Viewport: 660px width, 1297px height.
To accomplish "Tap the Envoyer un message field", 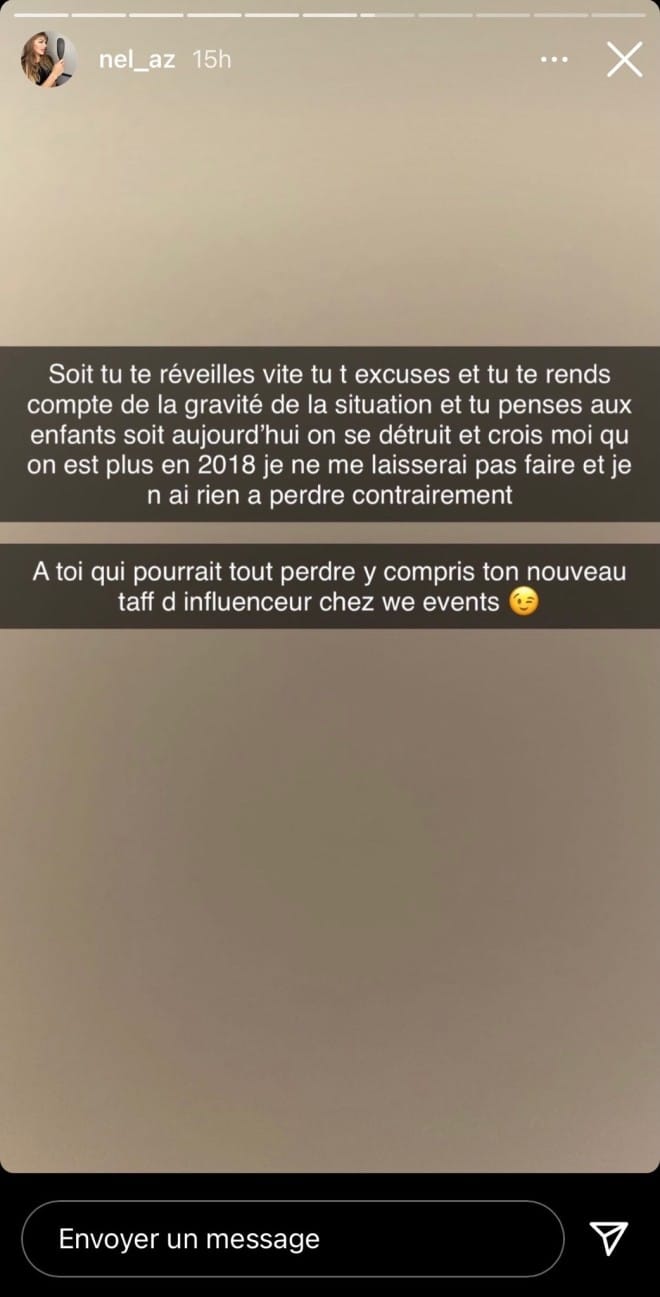I will 292,1239.
